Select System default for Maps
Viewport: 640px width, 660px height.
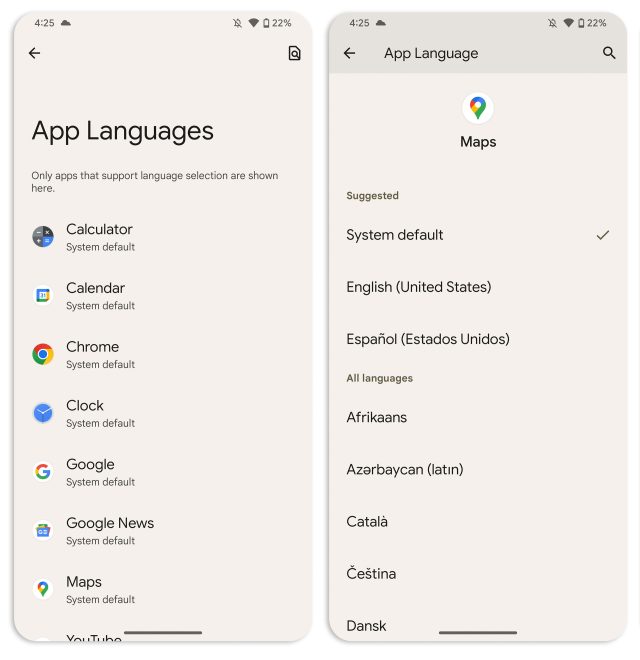click(x=395, y=235)
